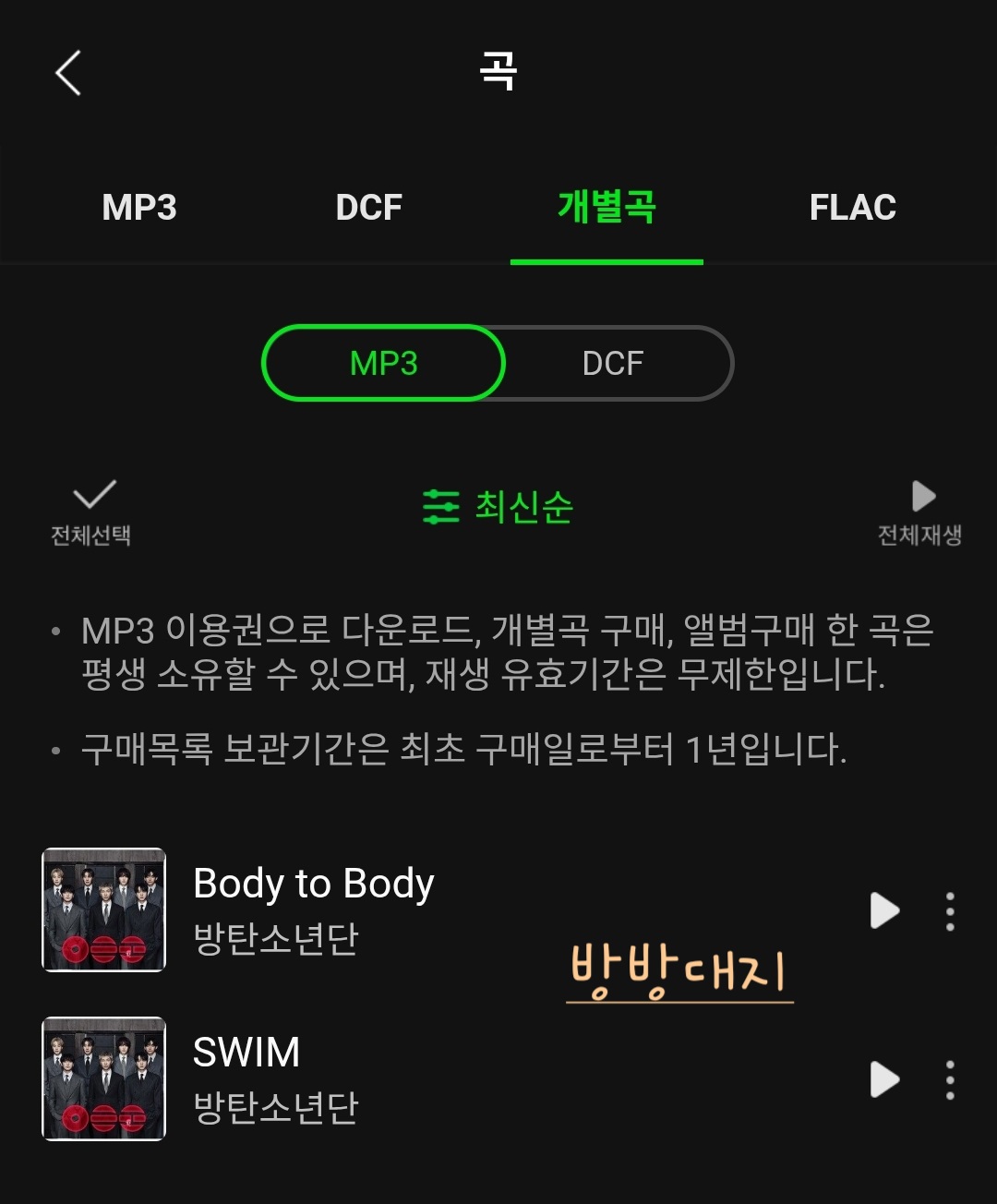This screenshot has height=1204, width=997.
Task: Select the MP3 tab at the top
Action: click(138, 207)
